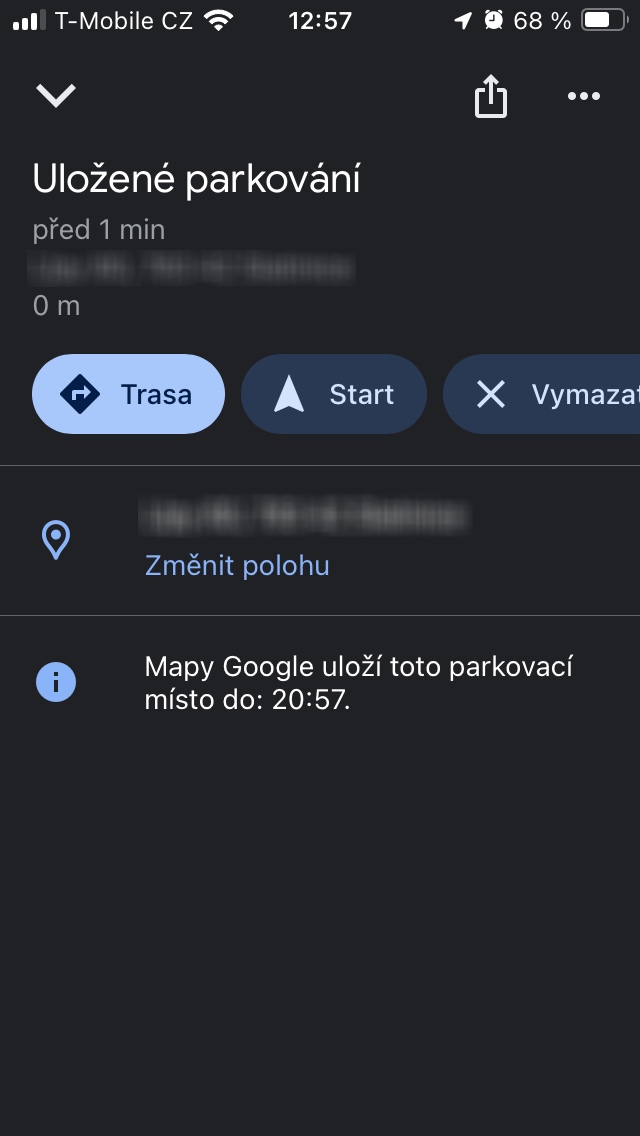640x1136 pixels.
Task: Tap the Změnit polohu link
Action: pos(237,566)
